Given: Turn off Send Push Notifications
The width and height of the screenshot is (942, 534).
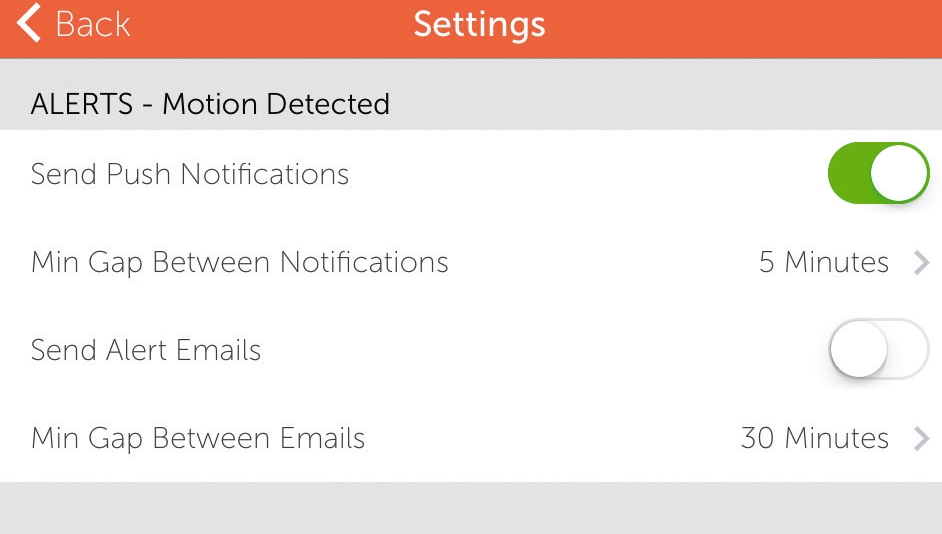Looking at the screenshot, I should (x=878, y=174).
